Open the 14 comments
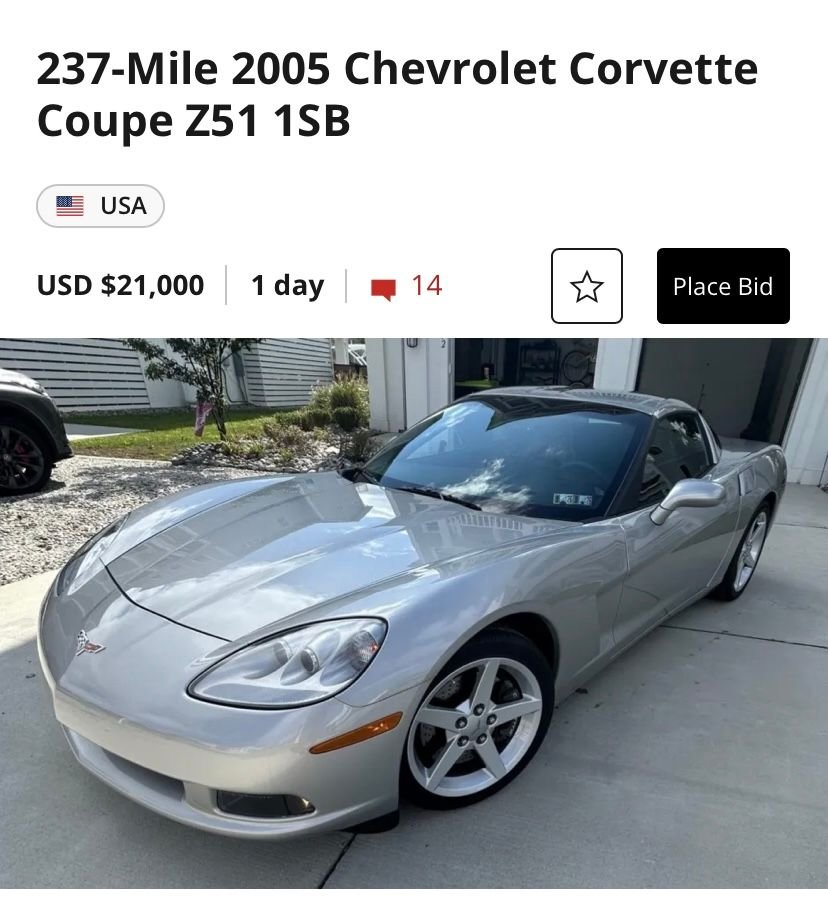 coord(407,286)
